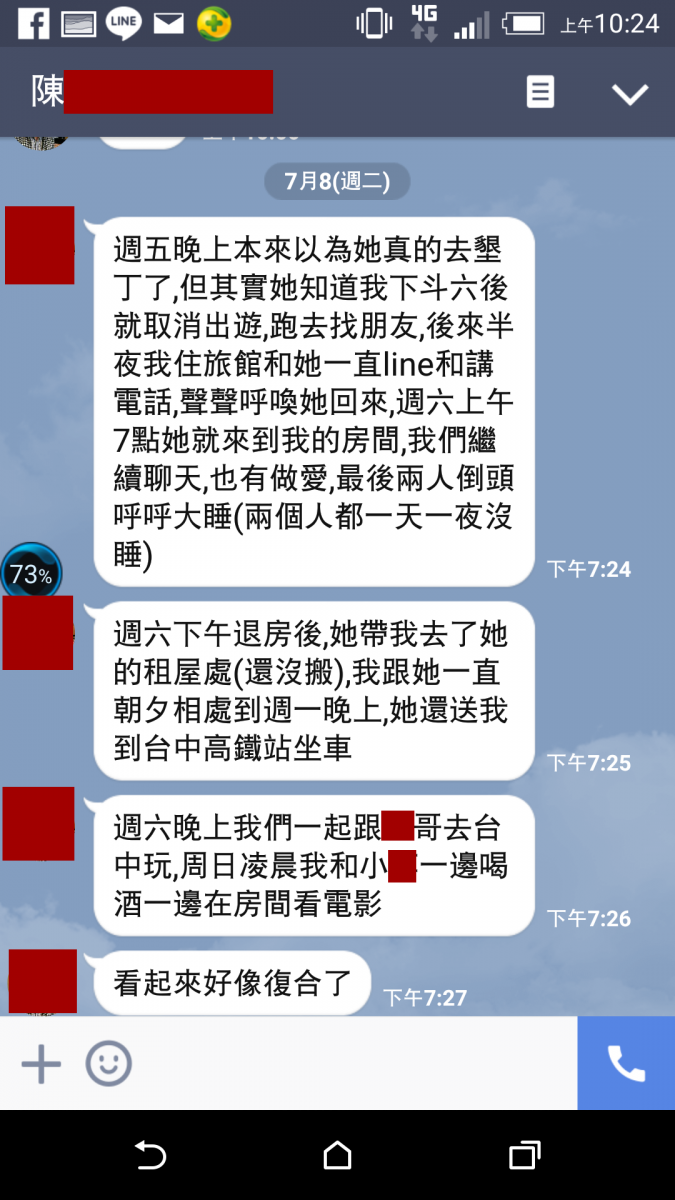675x1200 pixels.
Task: Expand the chat options dropdown arrow
Action: pyautogui.click(x=630, y=94)
